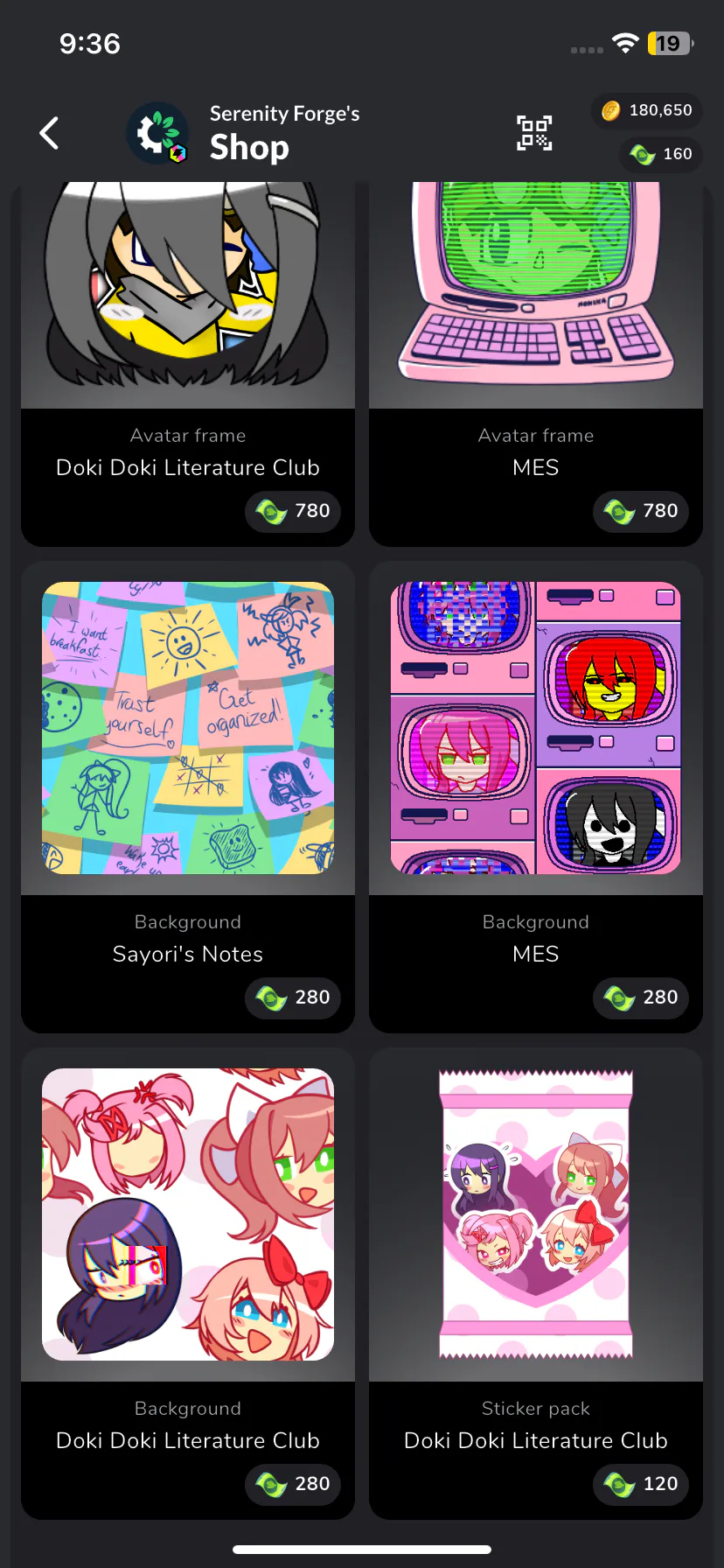The width and height of the screenshot is (724, 1568).
Task: Open the 180,650 coin balance
Action: pyautogui.click(x=647, y=110)
